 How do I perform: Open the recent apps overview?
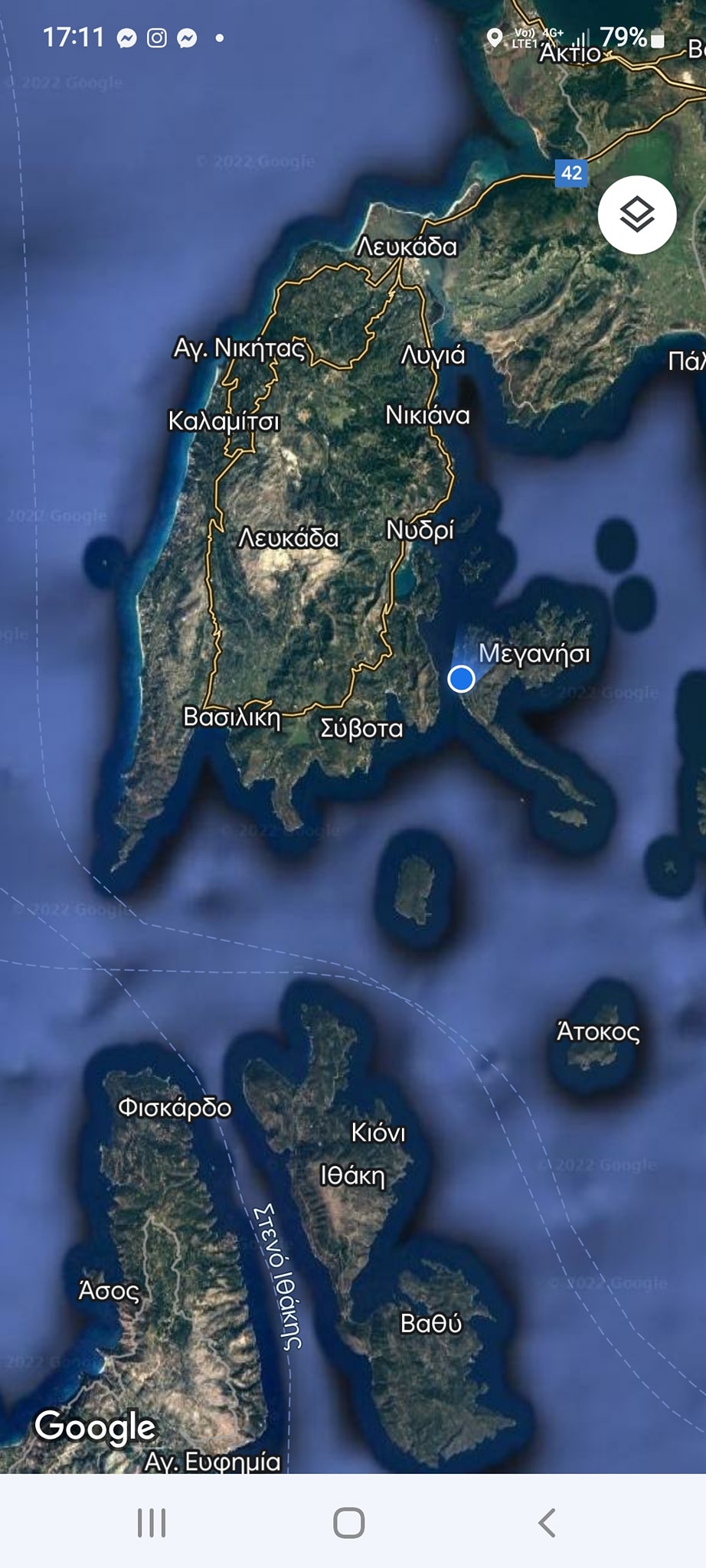click(x=152, y=1523)
